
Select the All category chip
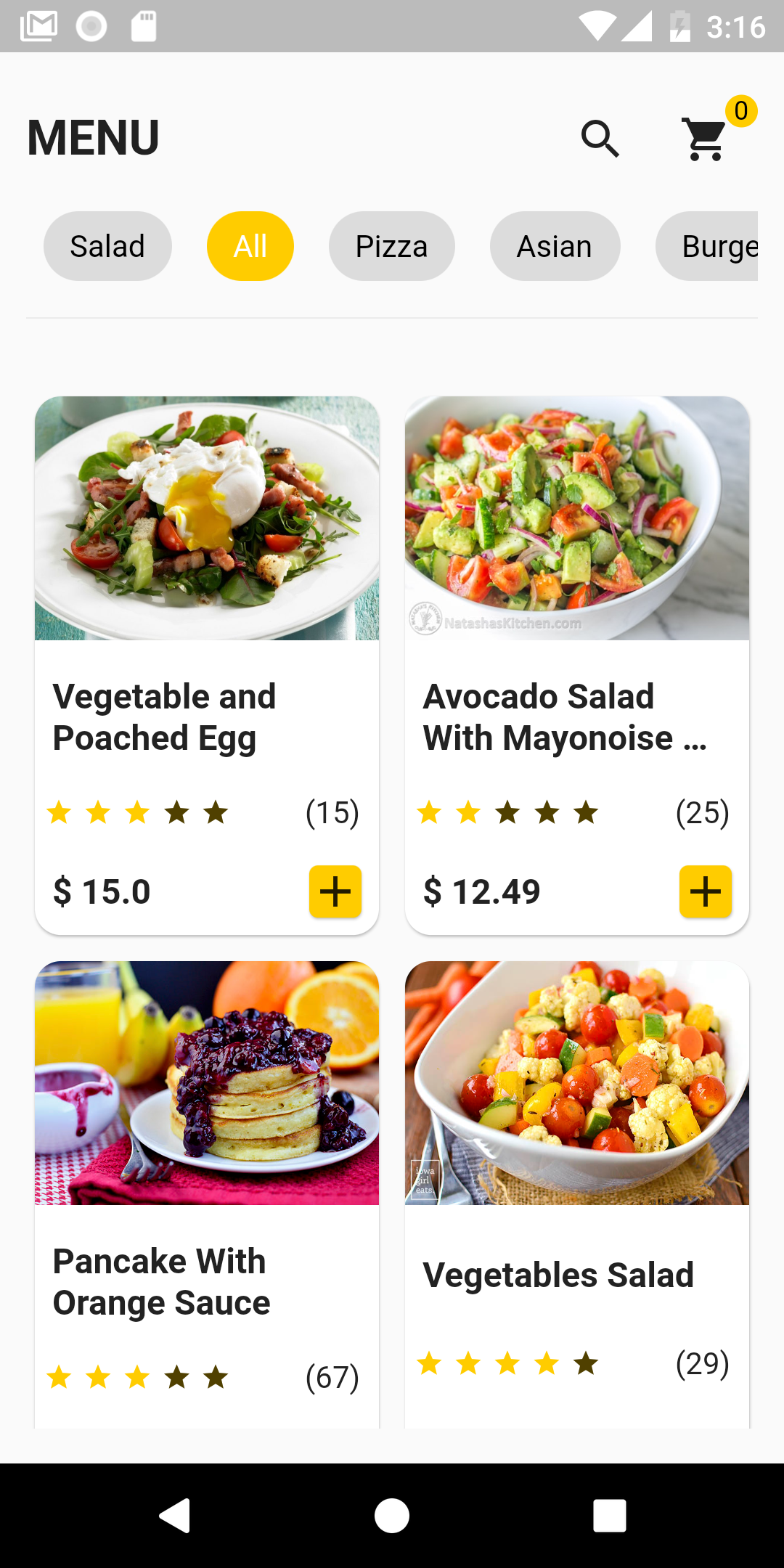pos(250,246)
